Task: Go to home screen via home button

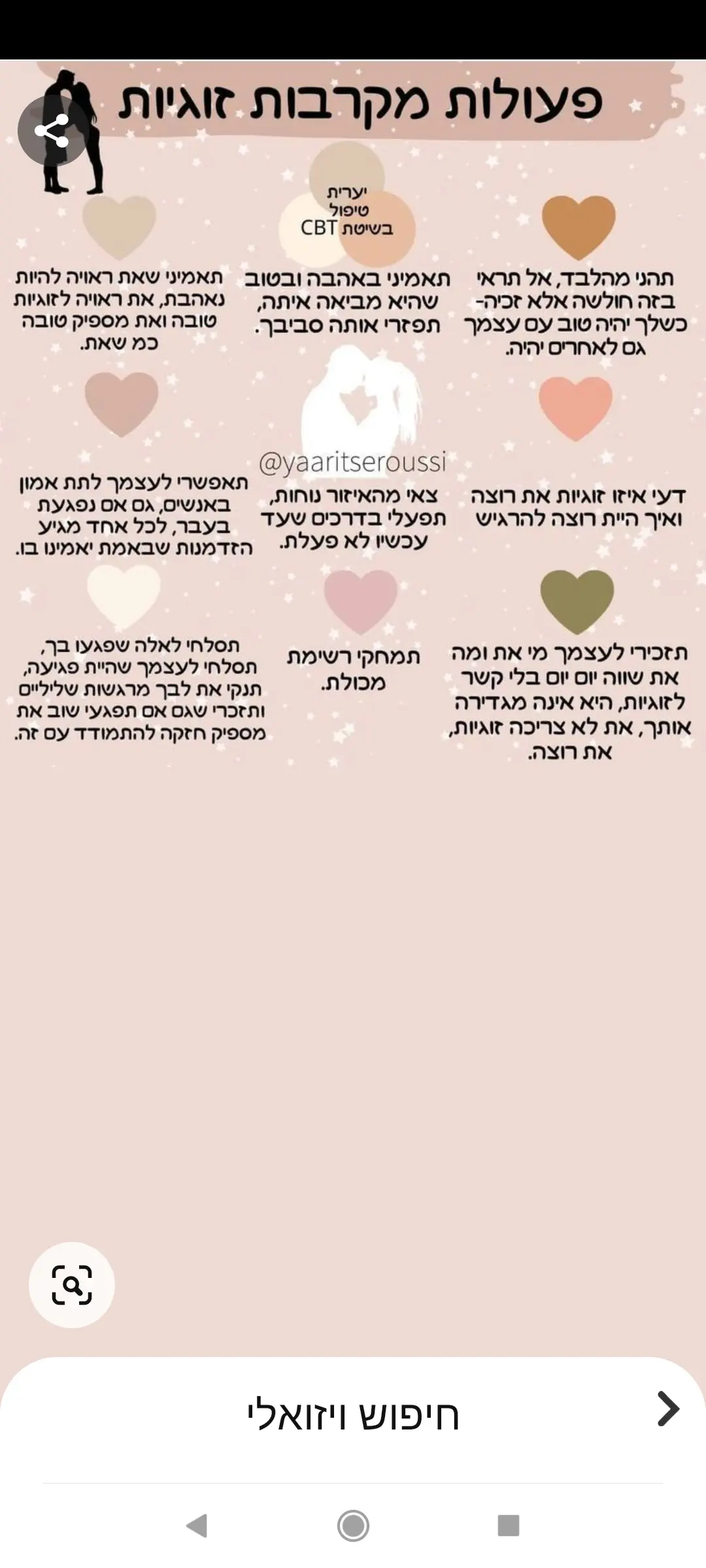Action: pyautogui.click(x=353, y=1526)
